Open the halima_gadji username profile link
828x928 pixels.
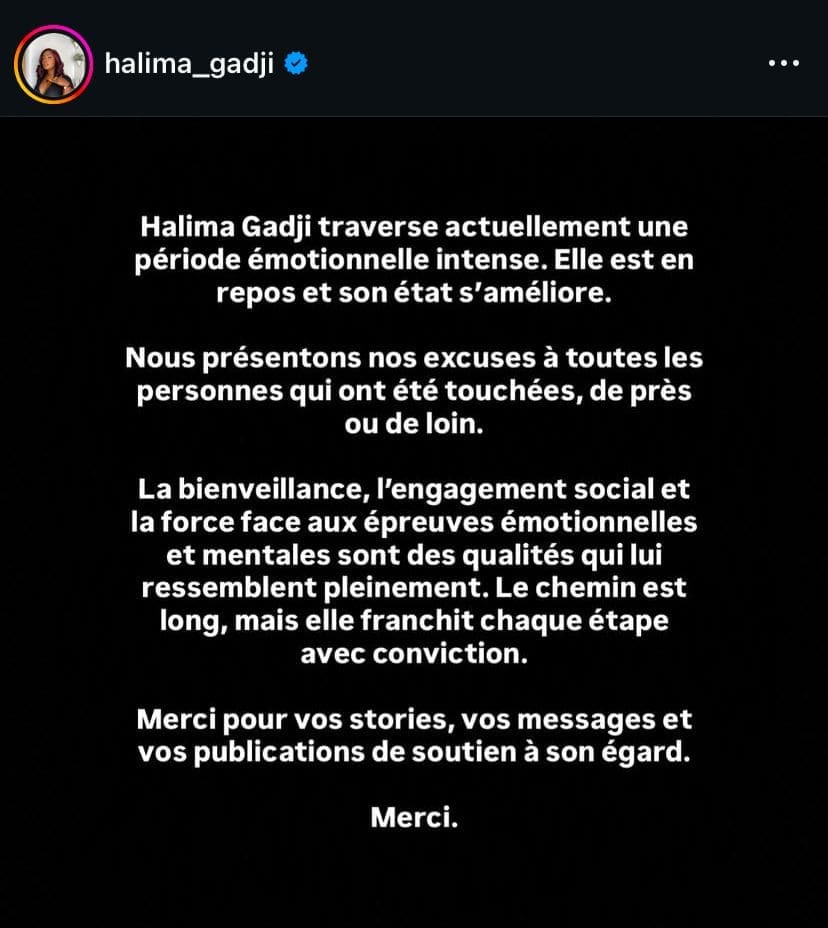click(188, 64)
